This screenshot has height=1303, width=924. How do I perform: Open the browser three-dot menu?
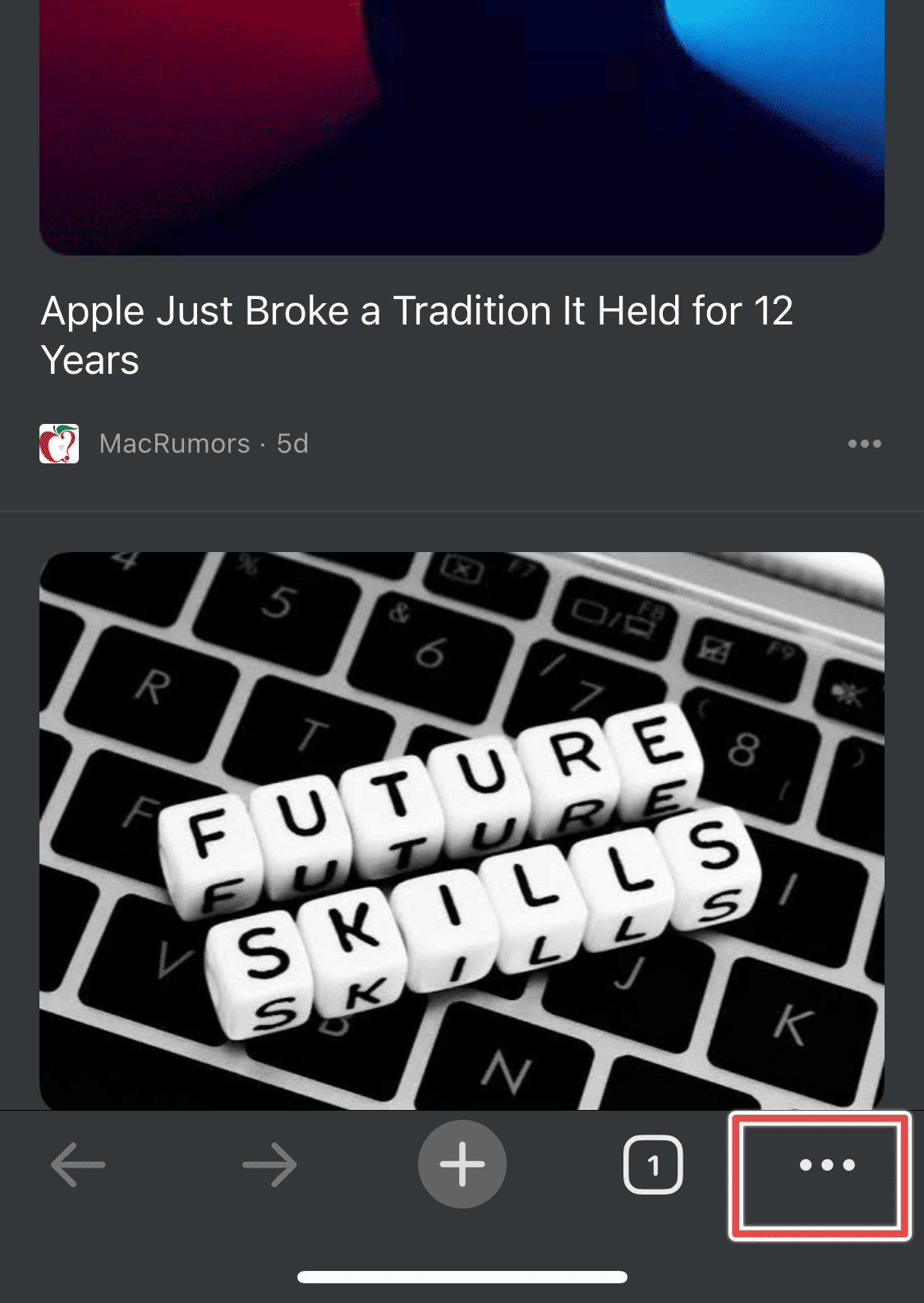826,1164
